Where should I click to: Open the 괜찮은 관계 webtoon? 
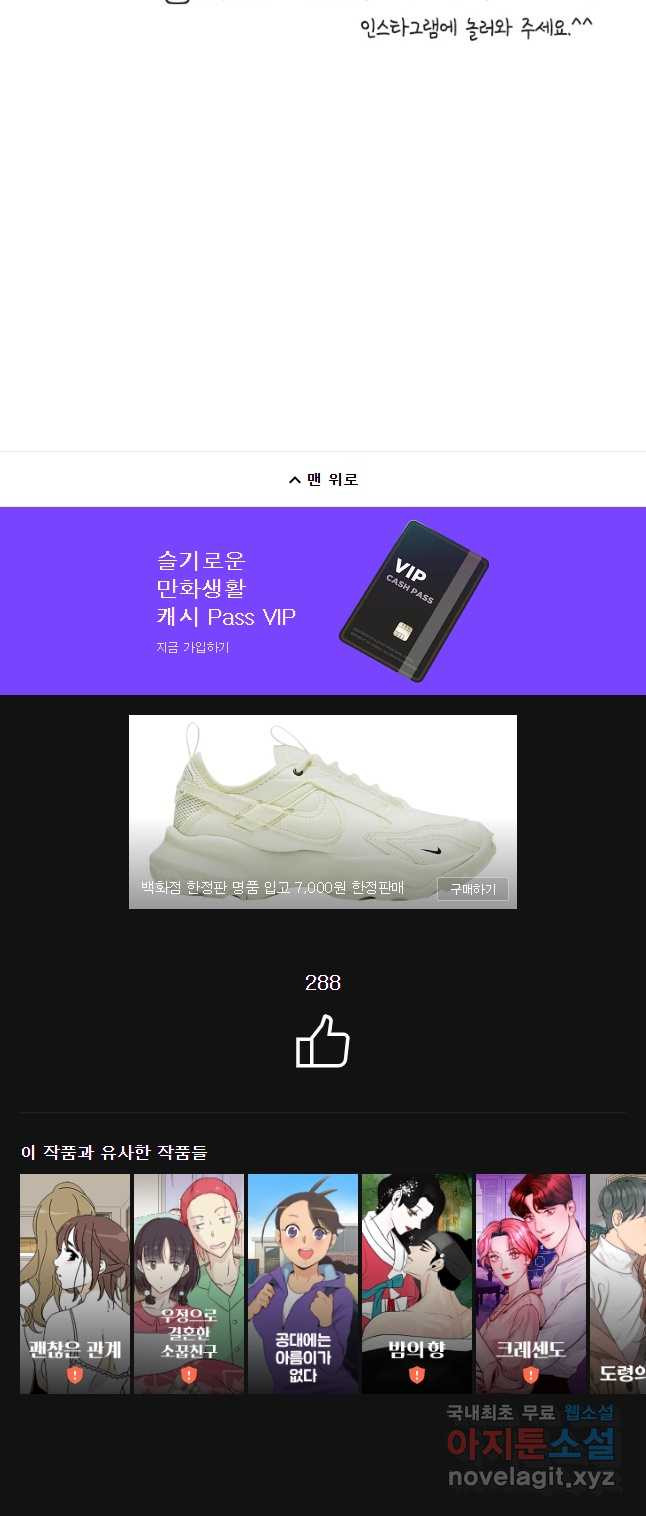pyautogui.click(x=75, y=1283)
